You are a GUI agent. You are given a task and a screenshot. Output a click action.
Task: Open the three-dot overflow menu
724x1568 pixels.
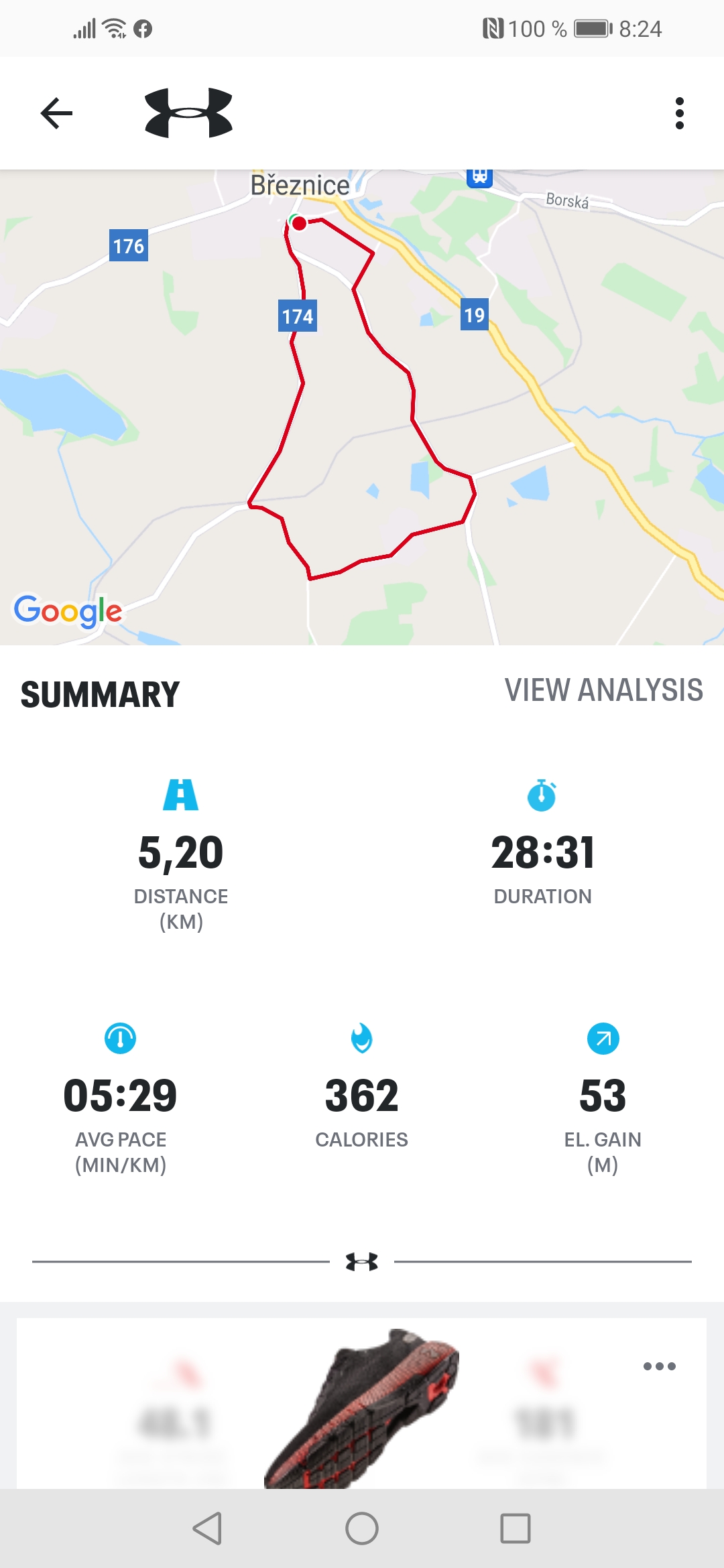679,113
